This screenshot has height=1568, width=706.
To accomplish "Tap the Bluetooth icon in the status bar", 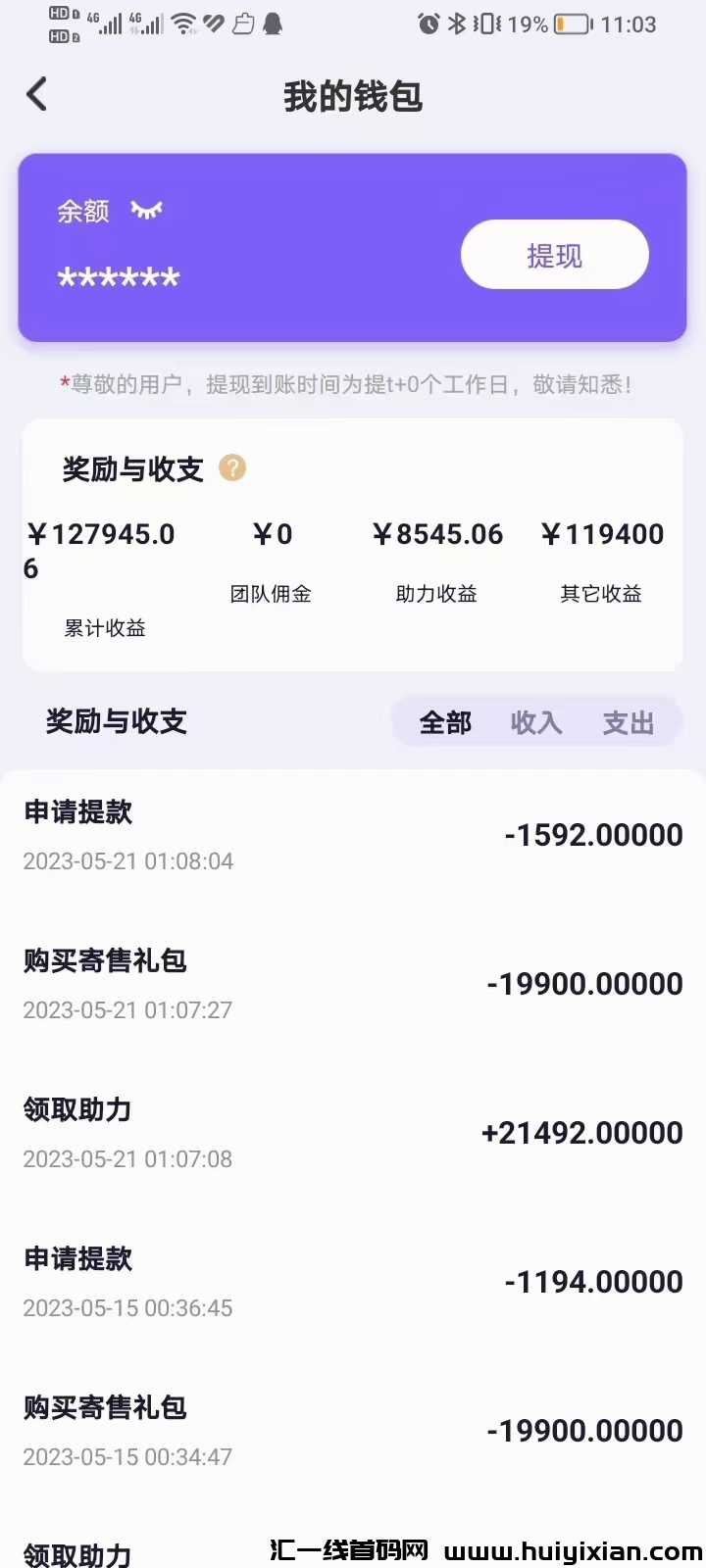I will pyautogui.click(x=456, y=24).
